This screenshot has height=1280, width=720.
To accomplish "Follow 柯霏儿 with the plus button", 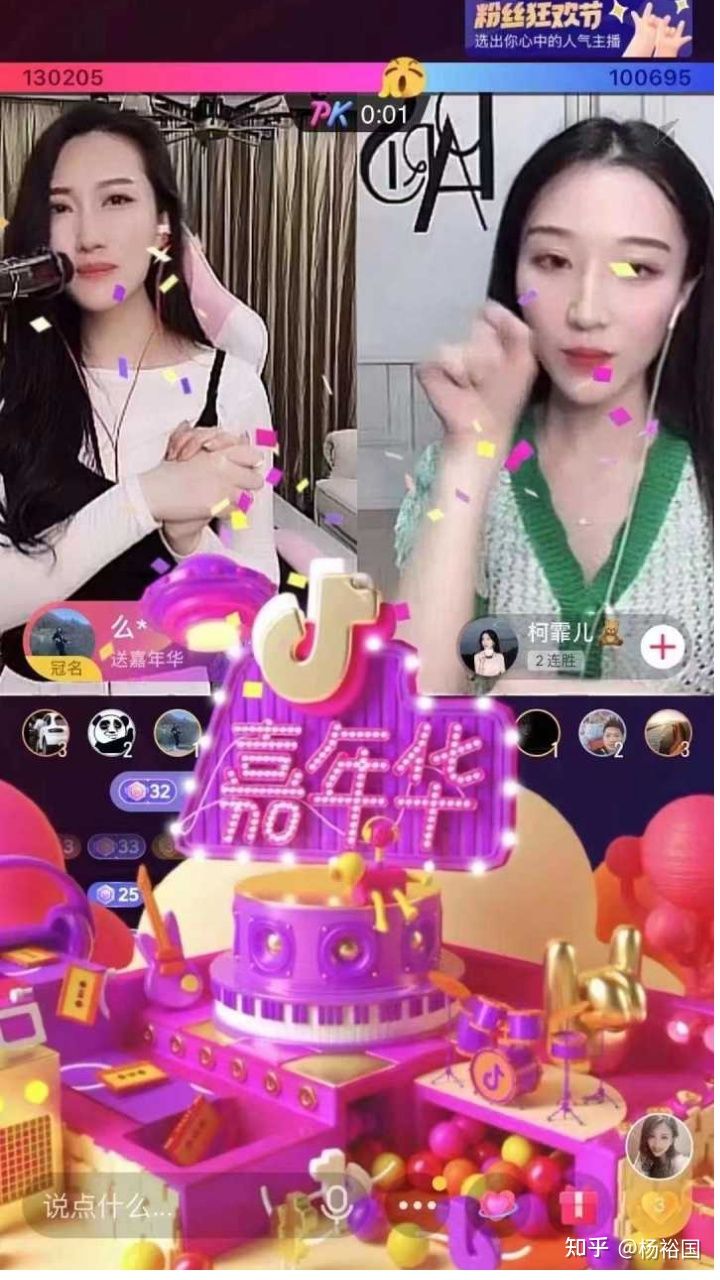I will pos(662,647).
